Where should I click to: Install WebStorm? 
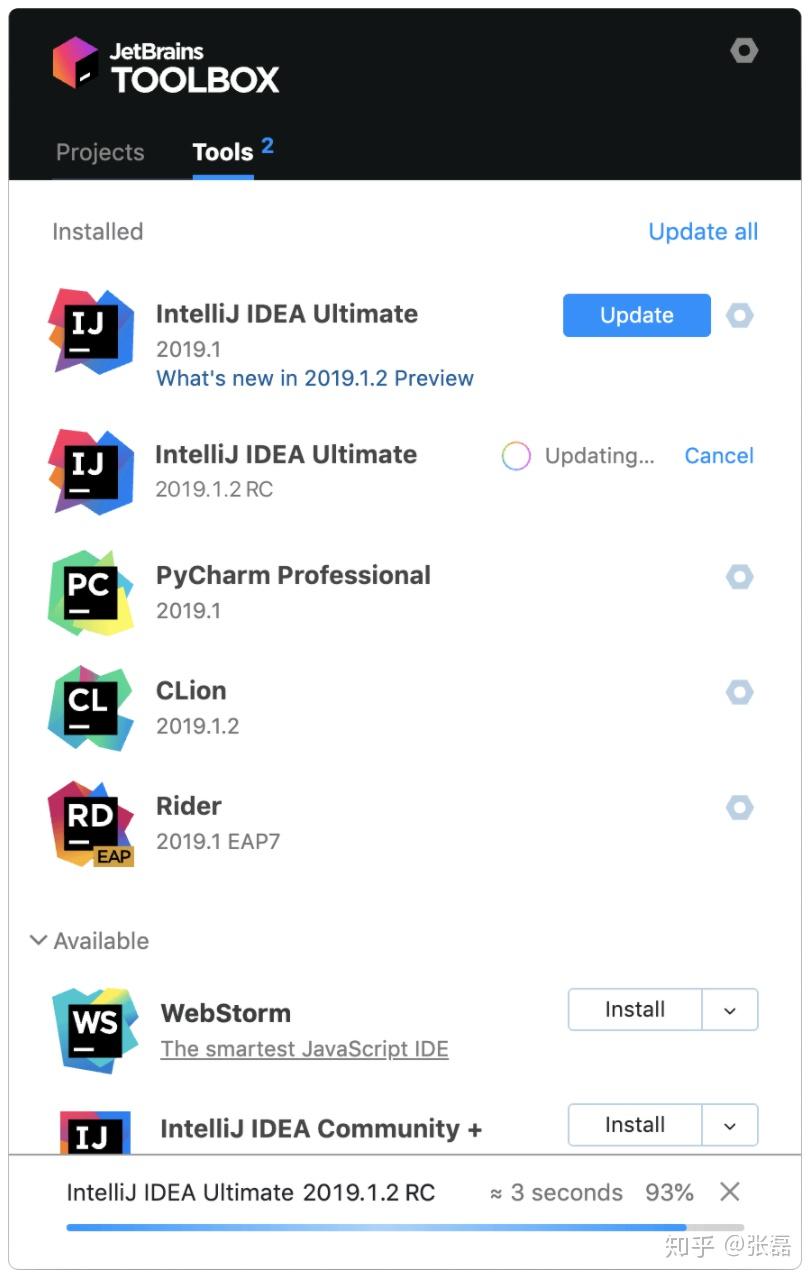point(635,1010)
